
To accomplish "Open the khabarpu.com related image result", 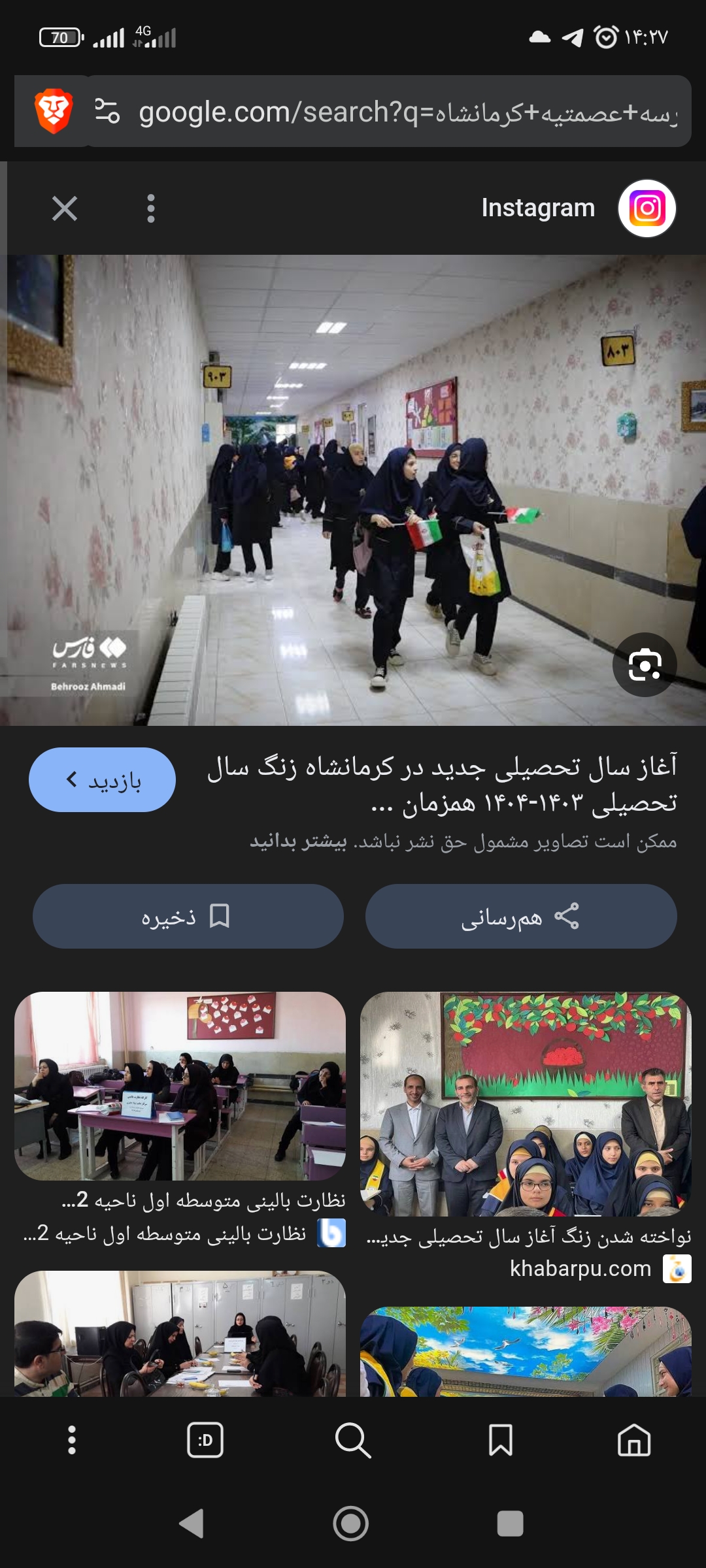I will pyautogui.click(x=526, y=1104).
